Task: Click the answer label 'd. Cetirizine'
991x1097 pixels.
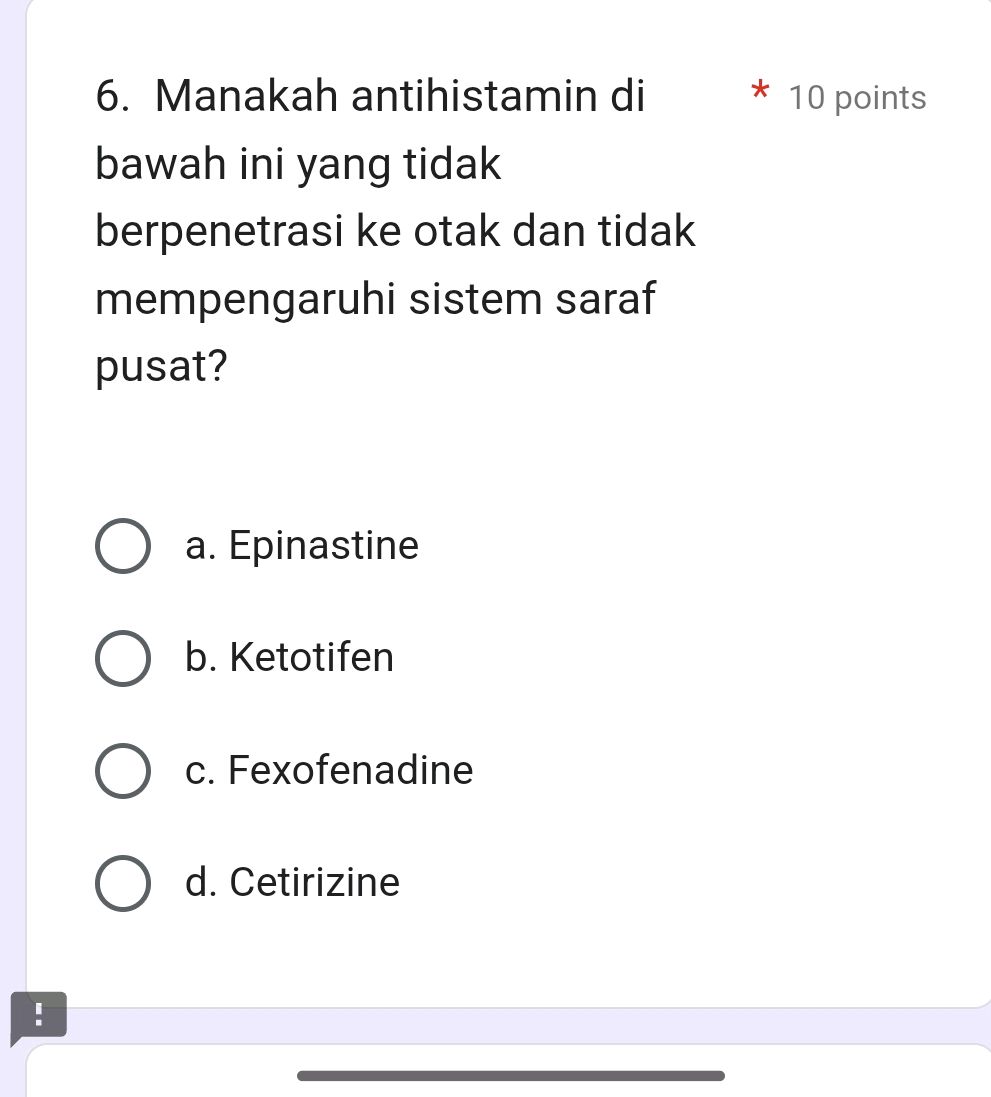Action: pos(294,883)
